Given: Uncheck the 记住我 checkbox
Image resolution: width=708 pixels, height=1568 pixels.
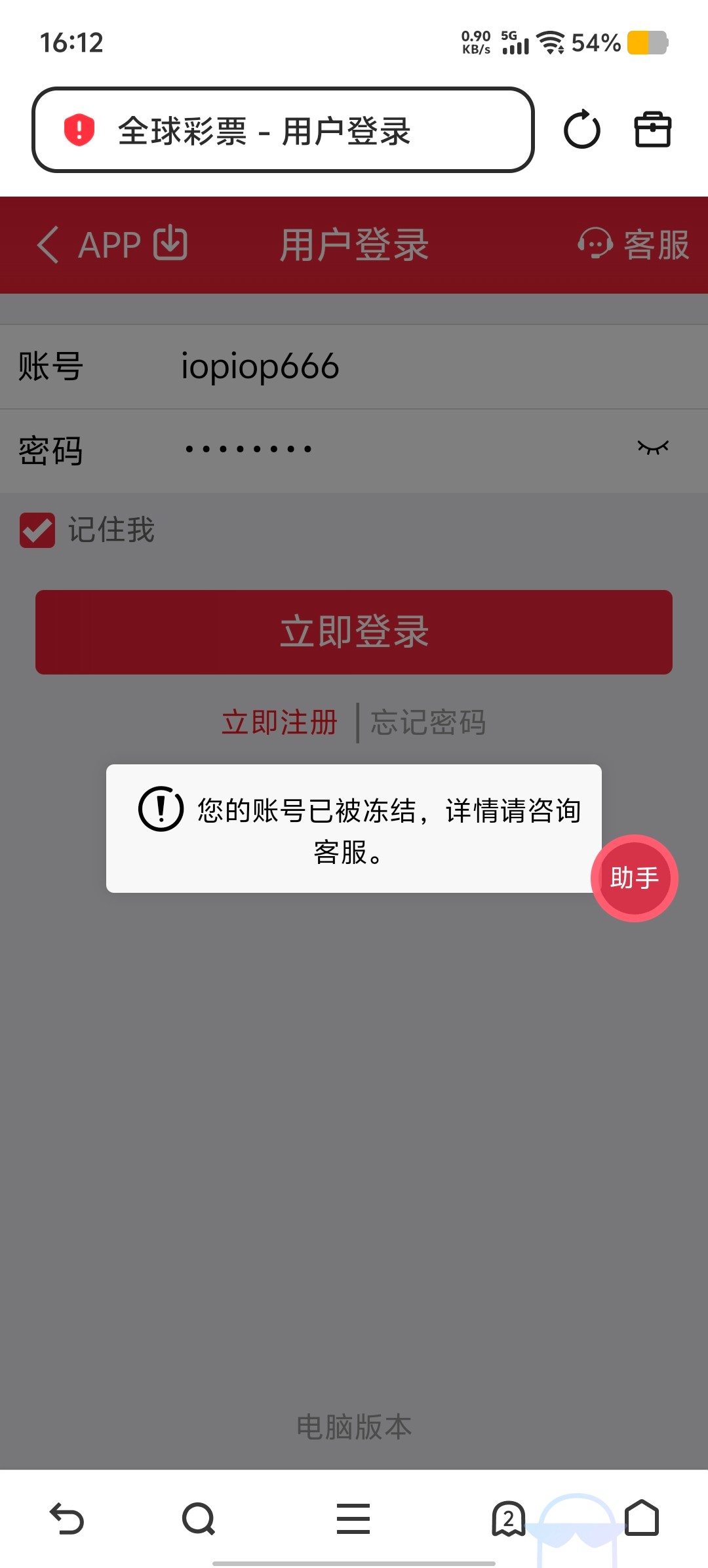Looking at the screenshot, I should tap(37, 530).
